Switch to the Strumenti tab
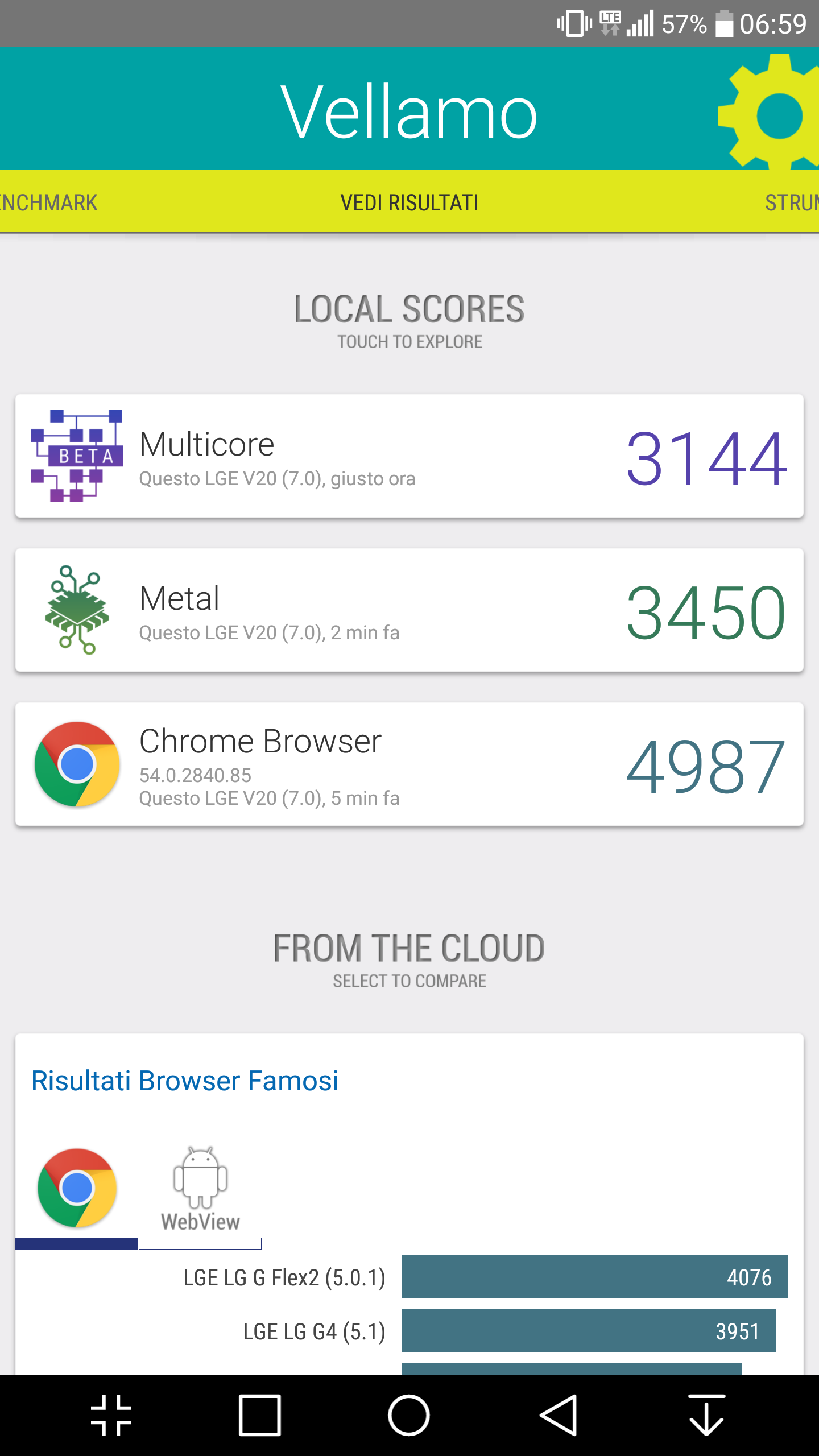 [x=792, y=202]
